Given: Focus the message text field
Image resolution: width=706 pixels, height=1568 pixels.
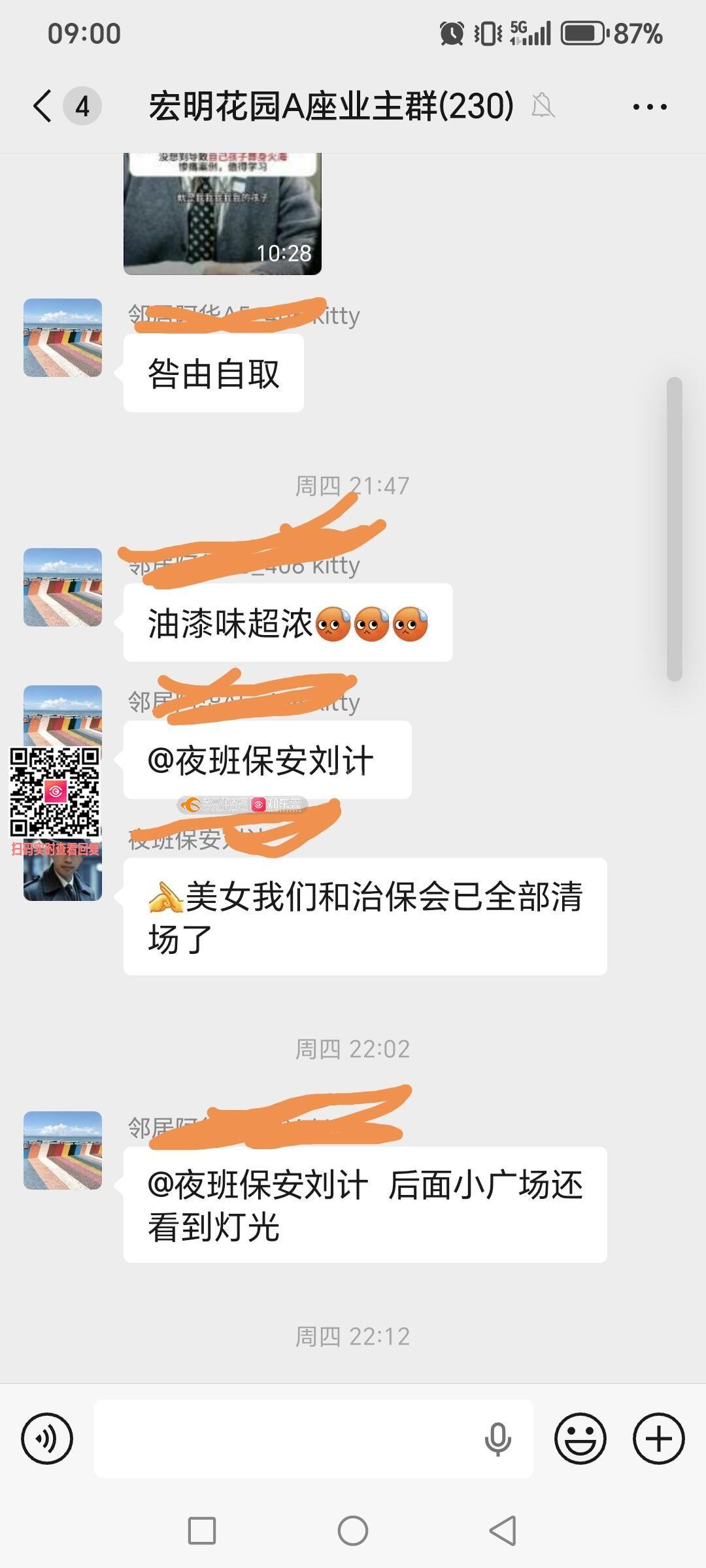Looking at the screenshot, I should point(288,1438).
